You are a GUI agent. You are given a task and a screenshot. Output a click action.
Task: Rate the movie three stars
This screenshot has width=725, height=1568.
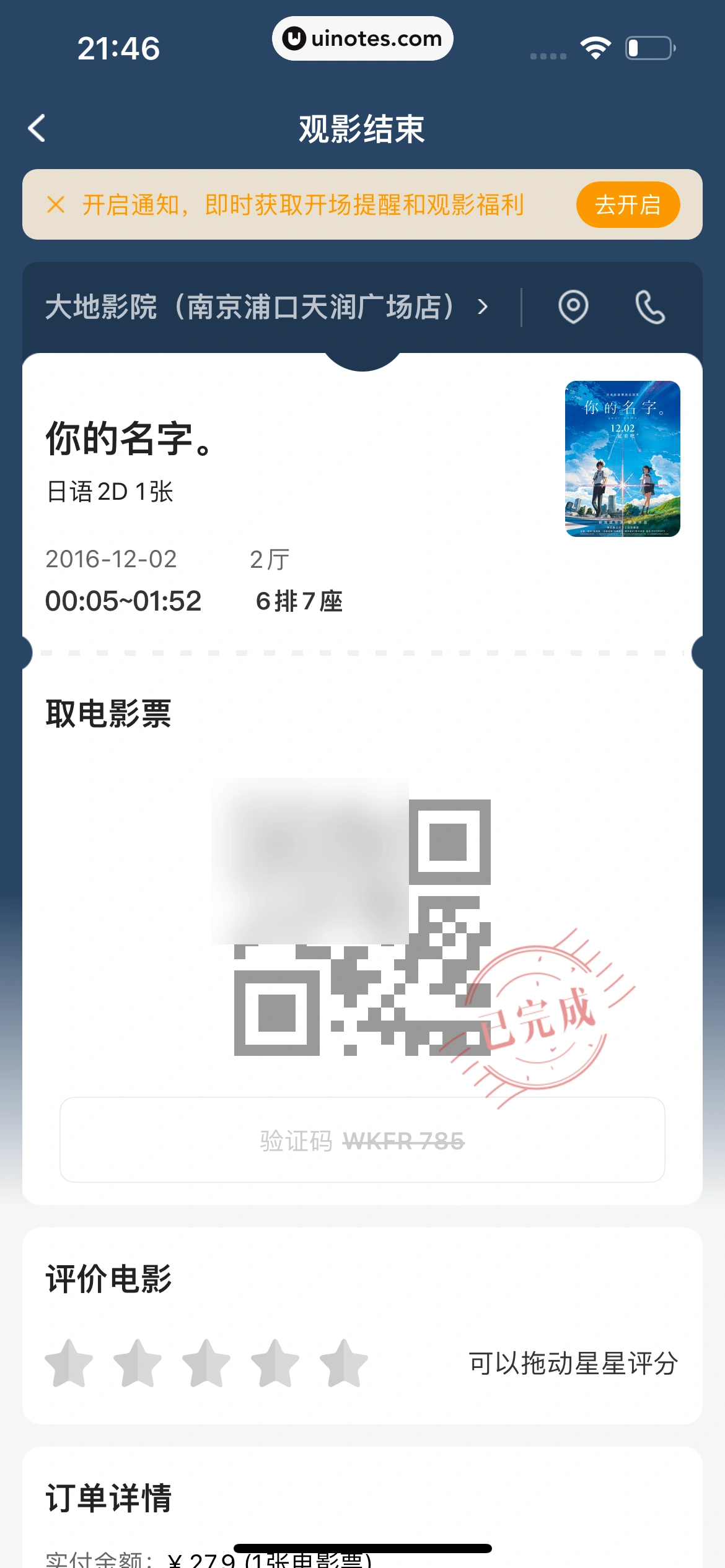click(x=206, y=1362)
